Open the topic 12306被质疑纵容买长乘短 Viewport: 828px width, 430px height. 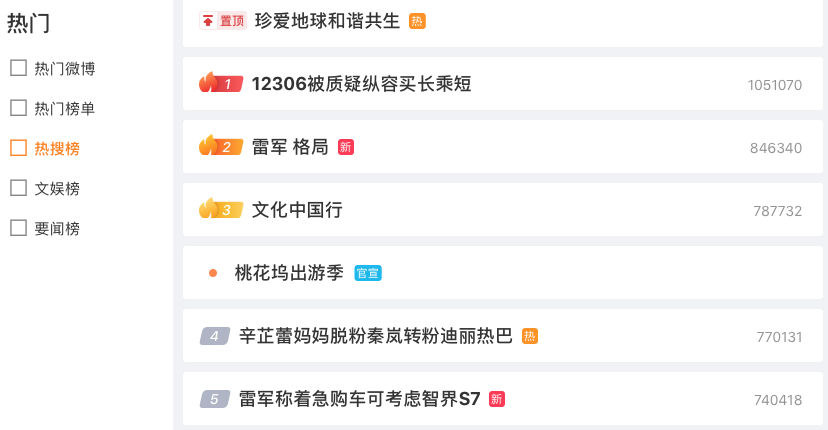point(361,84)
